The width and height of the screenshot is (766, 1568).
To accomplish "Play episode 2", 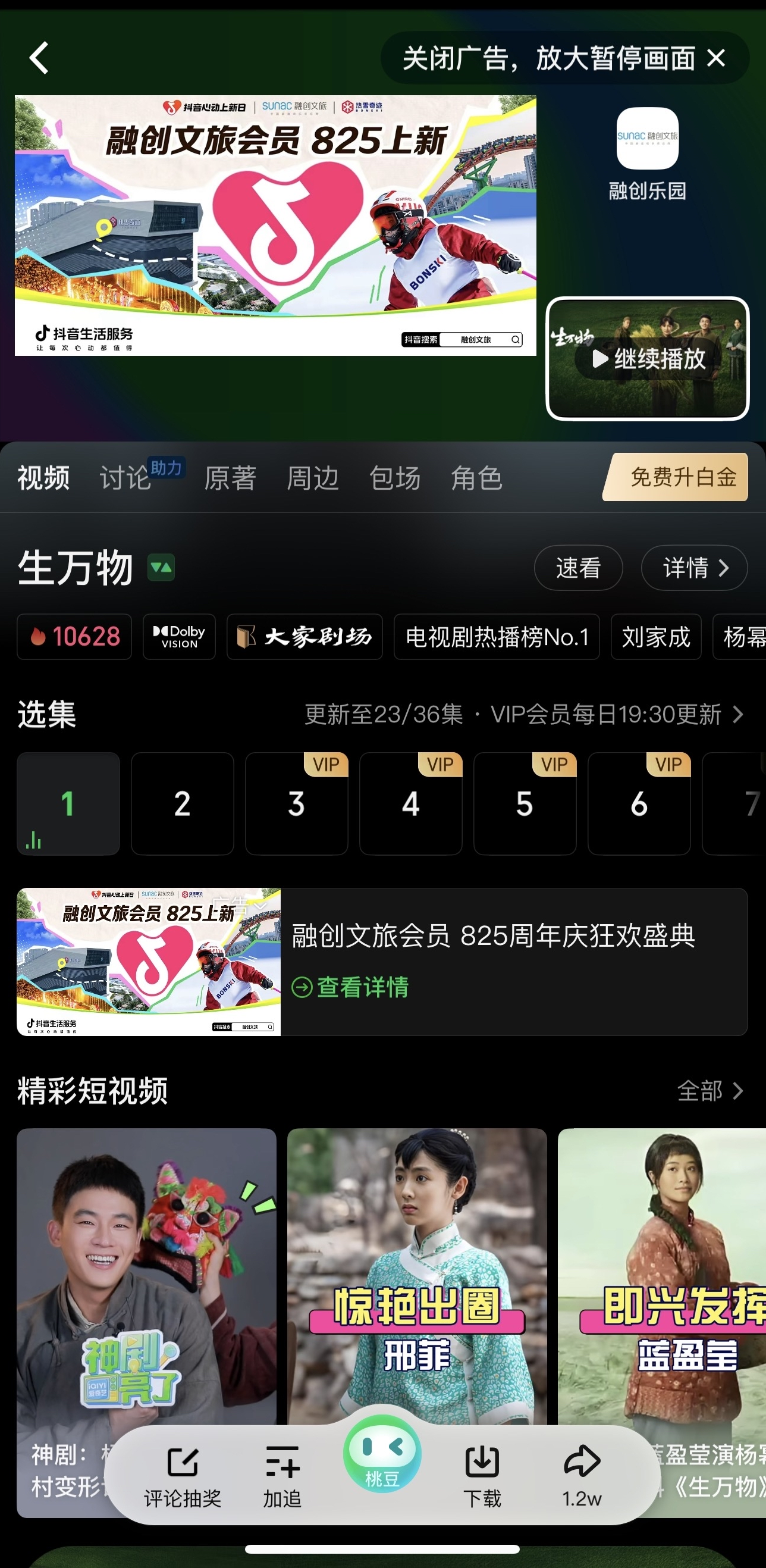I will tap(183, 803).
